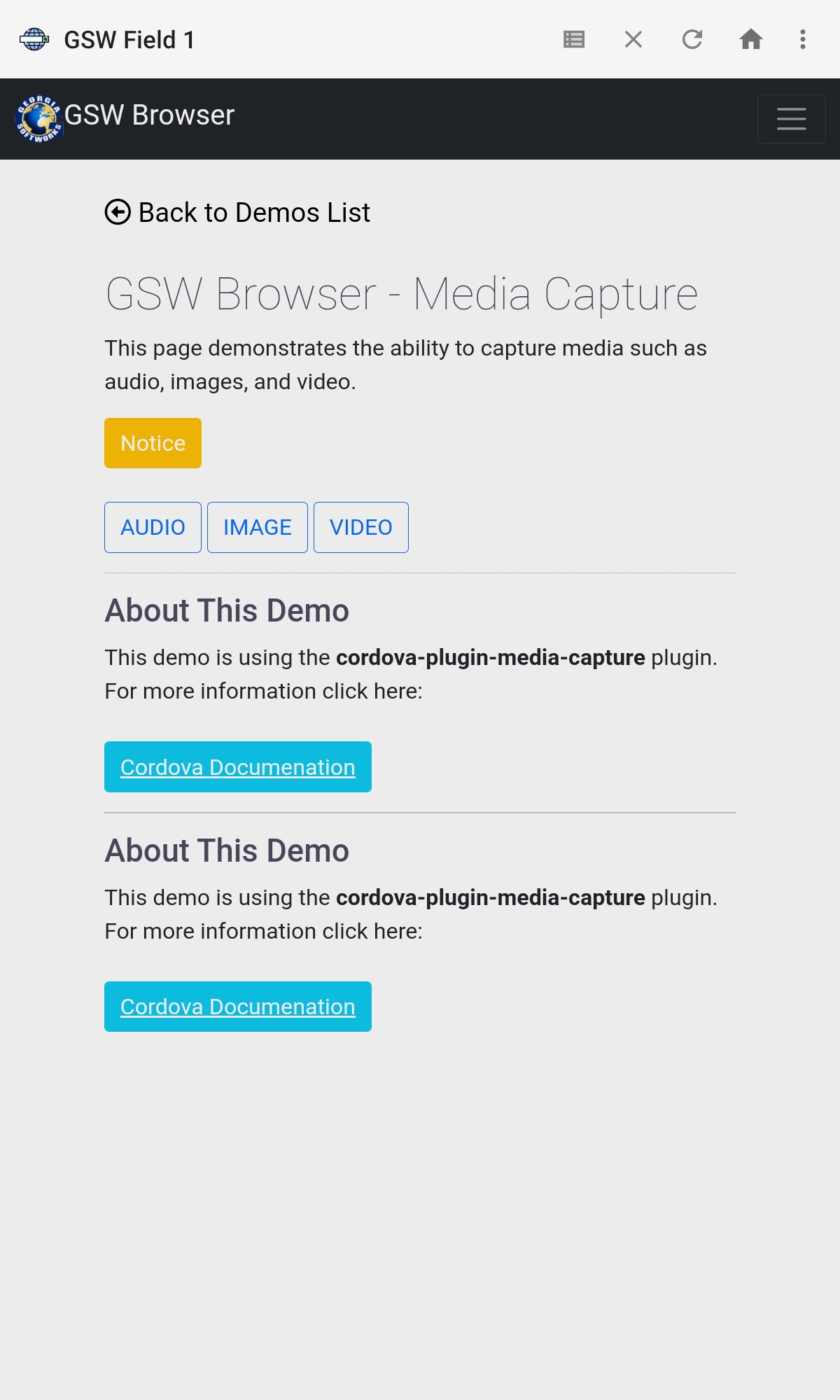
Task: Reload the page
Action: tap(692, 39)
